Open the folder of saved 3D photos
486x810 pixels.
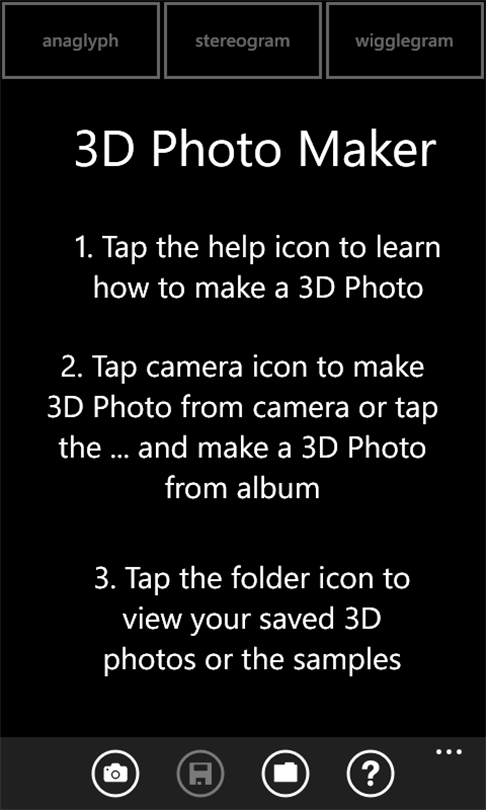[x=286, y=773]
